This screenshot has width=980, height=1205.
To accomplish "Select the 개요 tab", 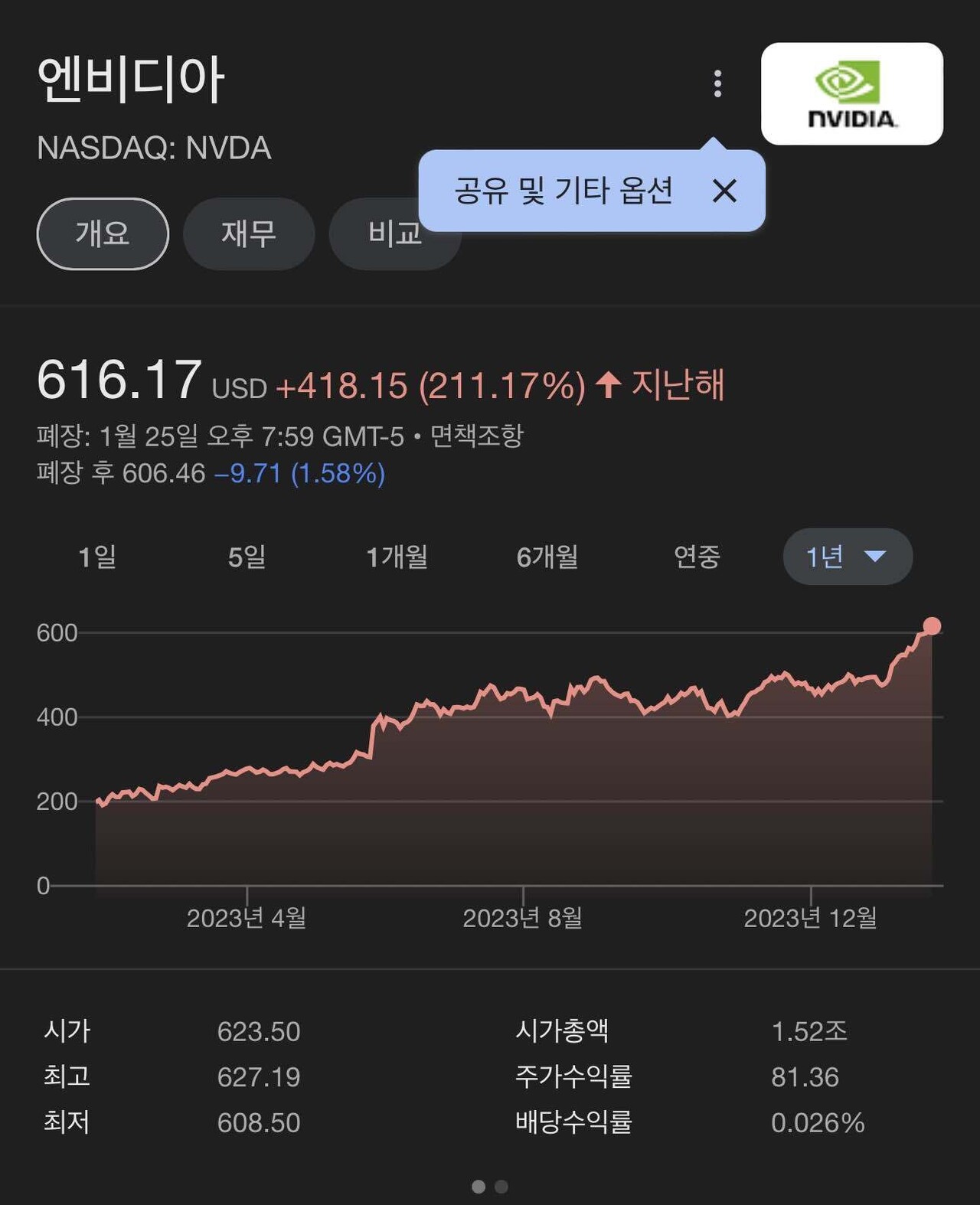I will (103, 234).
